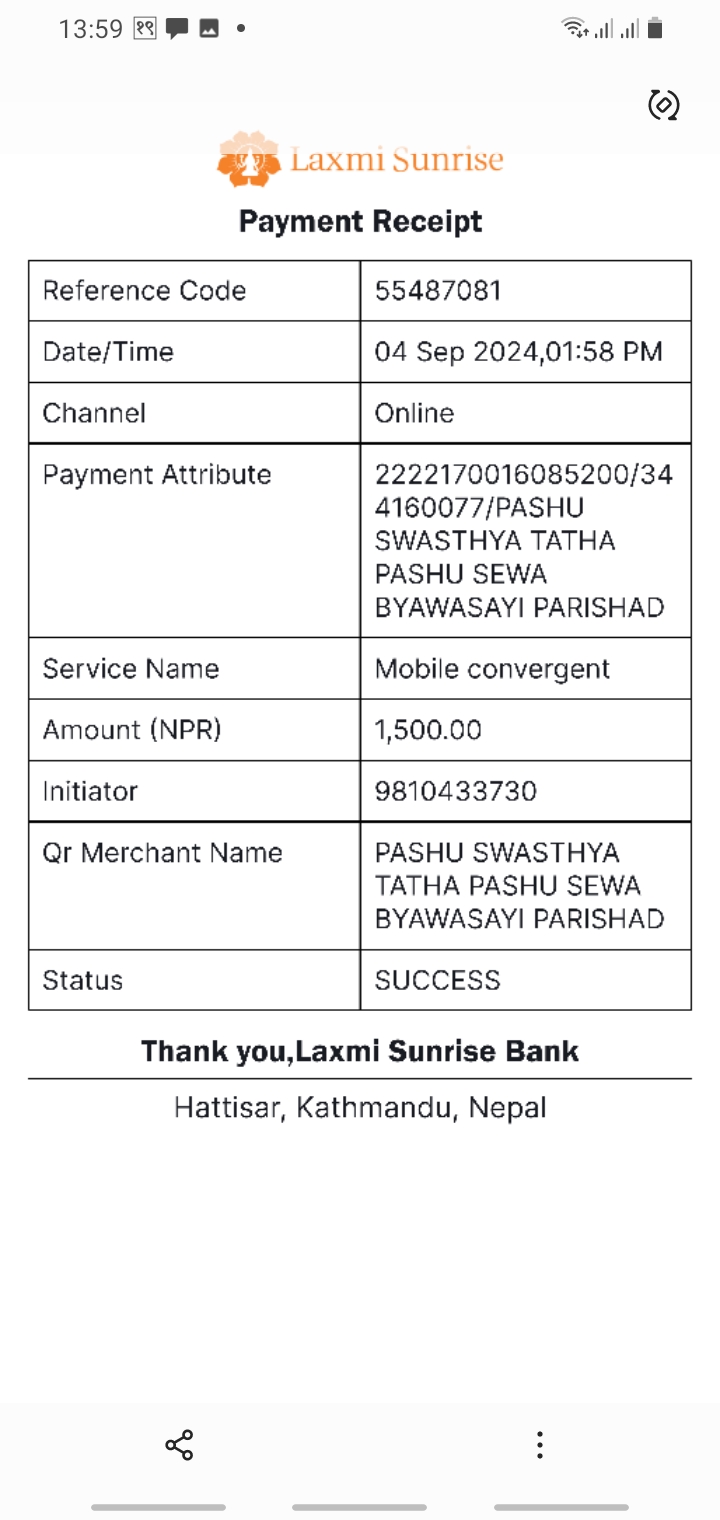The height and width of the screenshot is (1520, 720).
Task: Share the payment receipt
Action: 179,1445
